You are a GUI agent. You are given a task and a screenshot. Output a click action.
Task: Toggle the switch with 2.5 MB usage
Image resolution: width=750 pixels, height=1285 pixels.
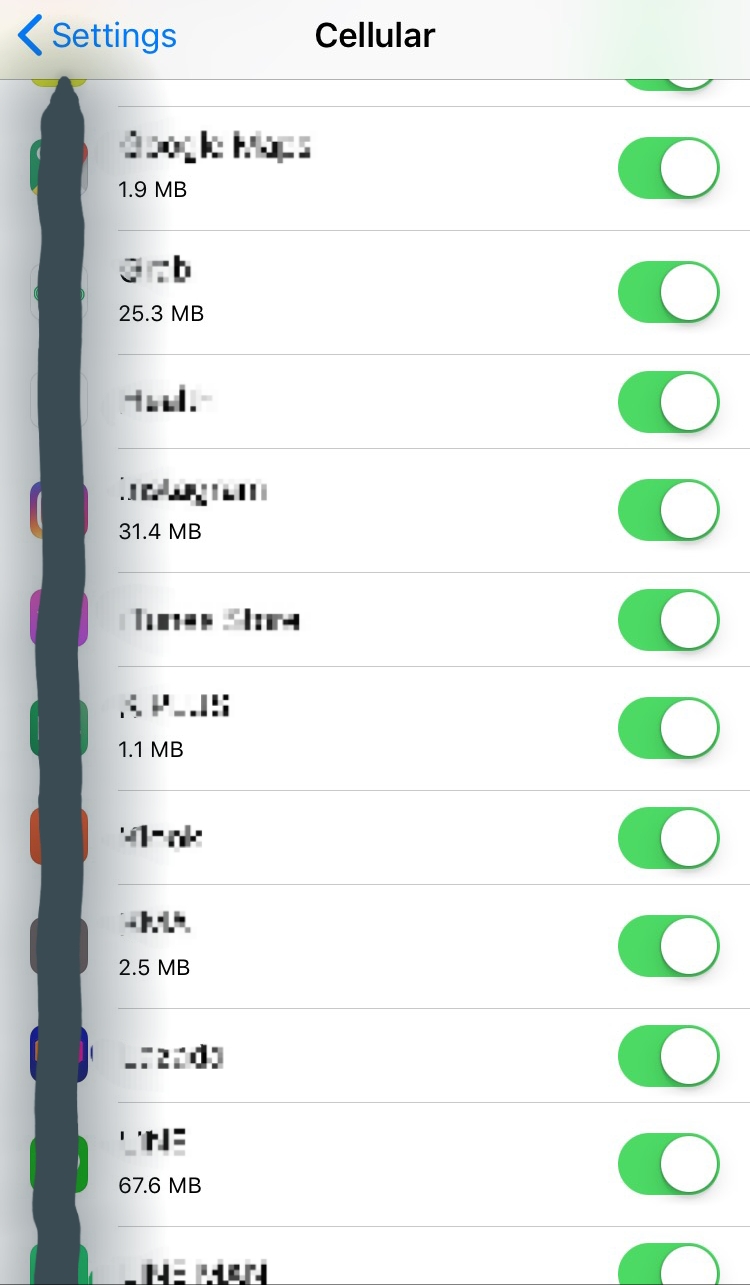[668, 946]
